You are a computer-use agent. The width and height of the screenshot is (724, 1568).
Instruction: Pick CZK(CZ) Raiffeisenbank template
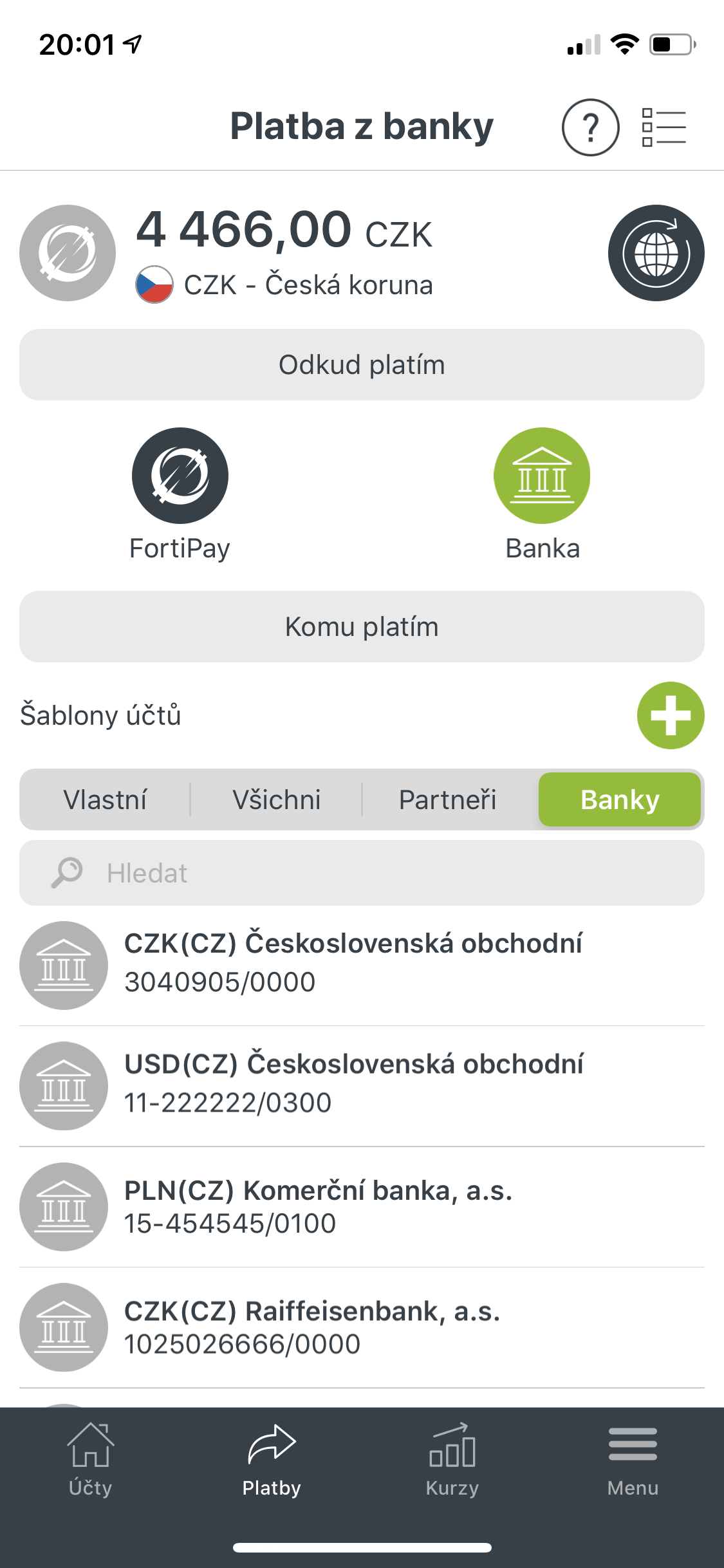pos(362,1328)
